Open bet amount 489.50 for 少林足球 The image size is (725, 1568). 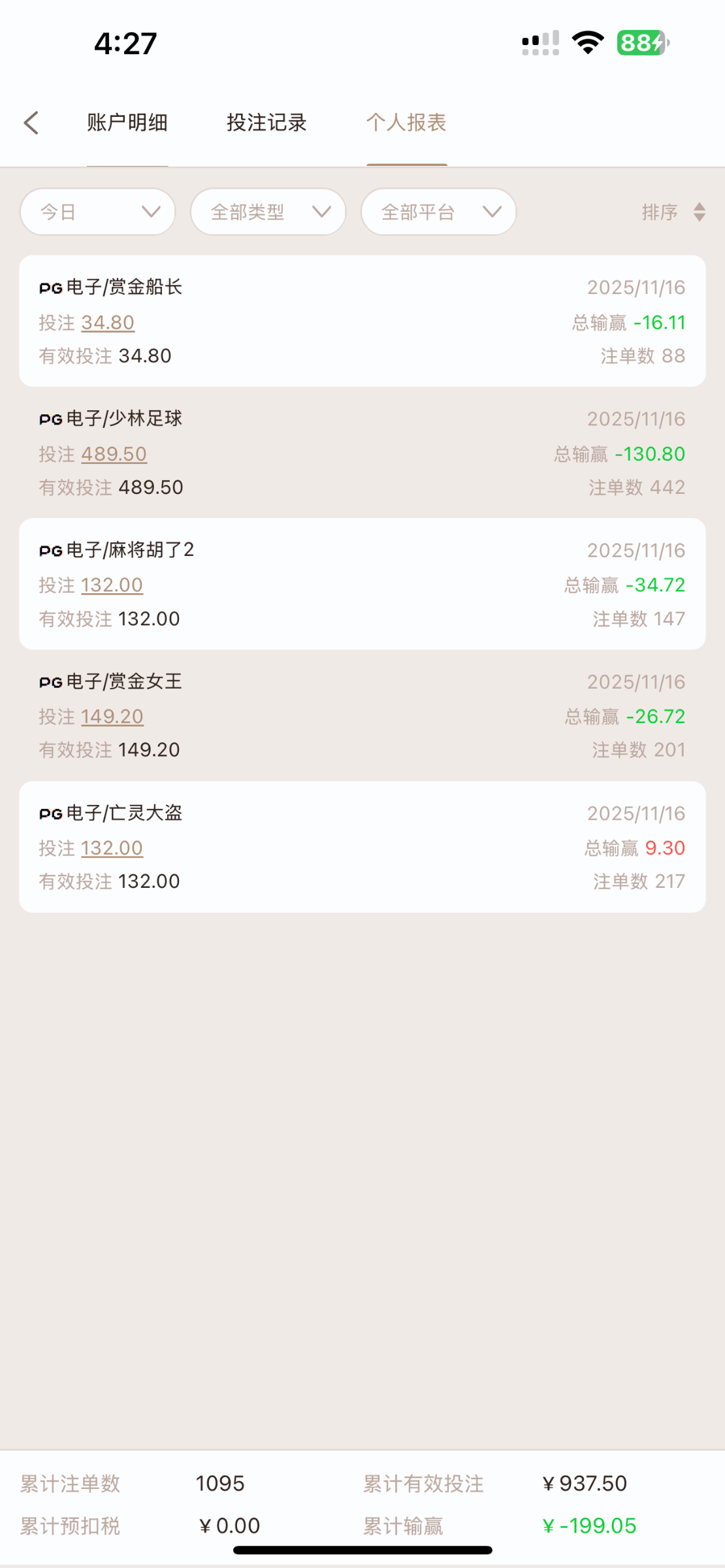coord(114,454)
